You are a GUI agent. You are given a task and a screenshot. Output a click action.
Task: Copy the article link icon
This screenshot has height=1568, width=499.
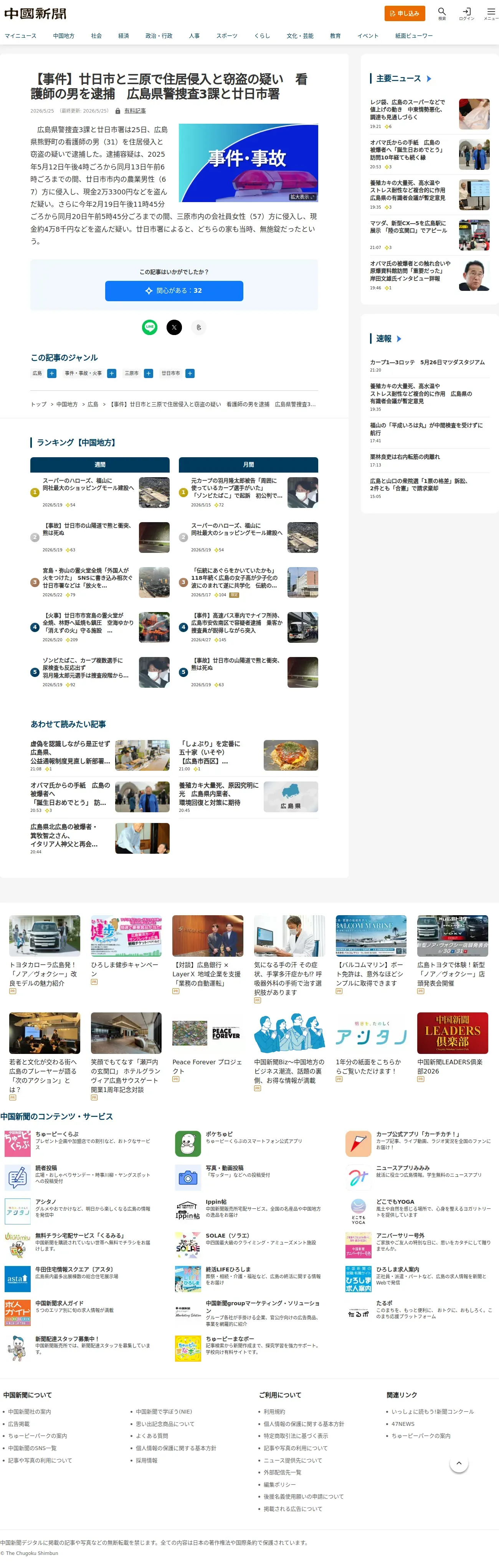pos(199,327)
